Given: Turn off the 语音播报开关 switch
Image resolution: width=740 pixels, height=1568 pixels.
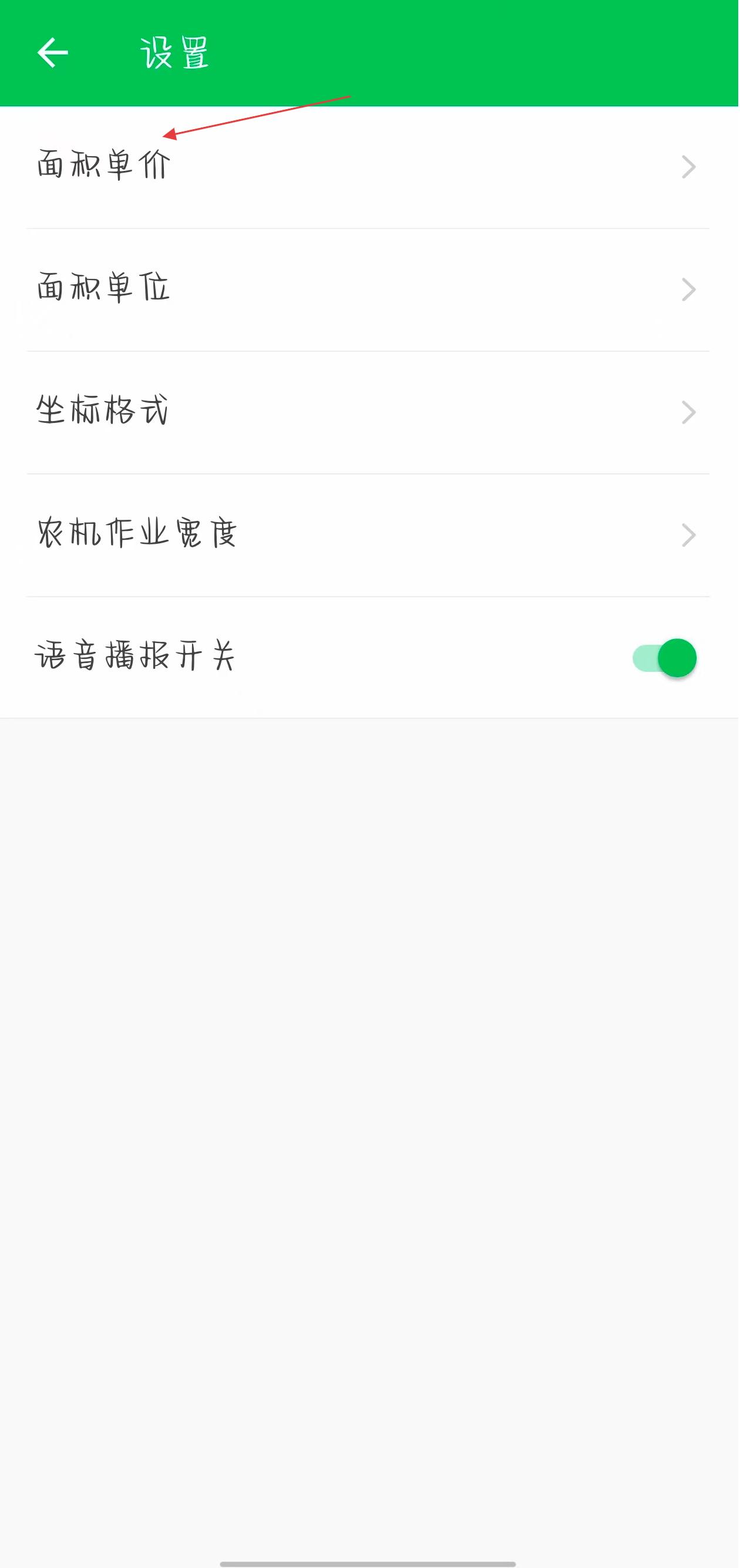Looking at the screenshot, I should pos(665,658).
